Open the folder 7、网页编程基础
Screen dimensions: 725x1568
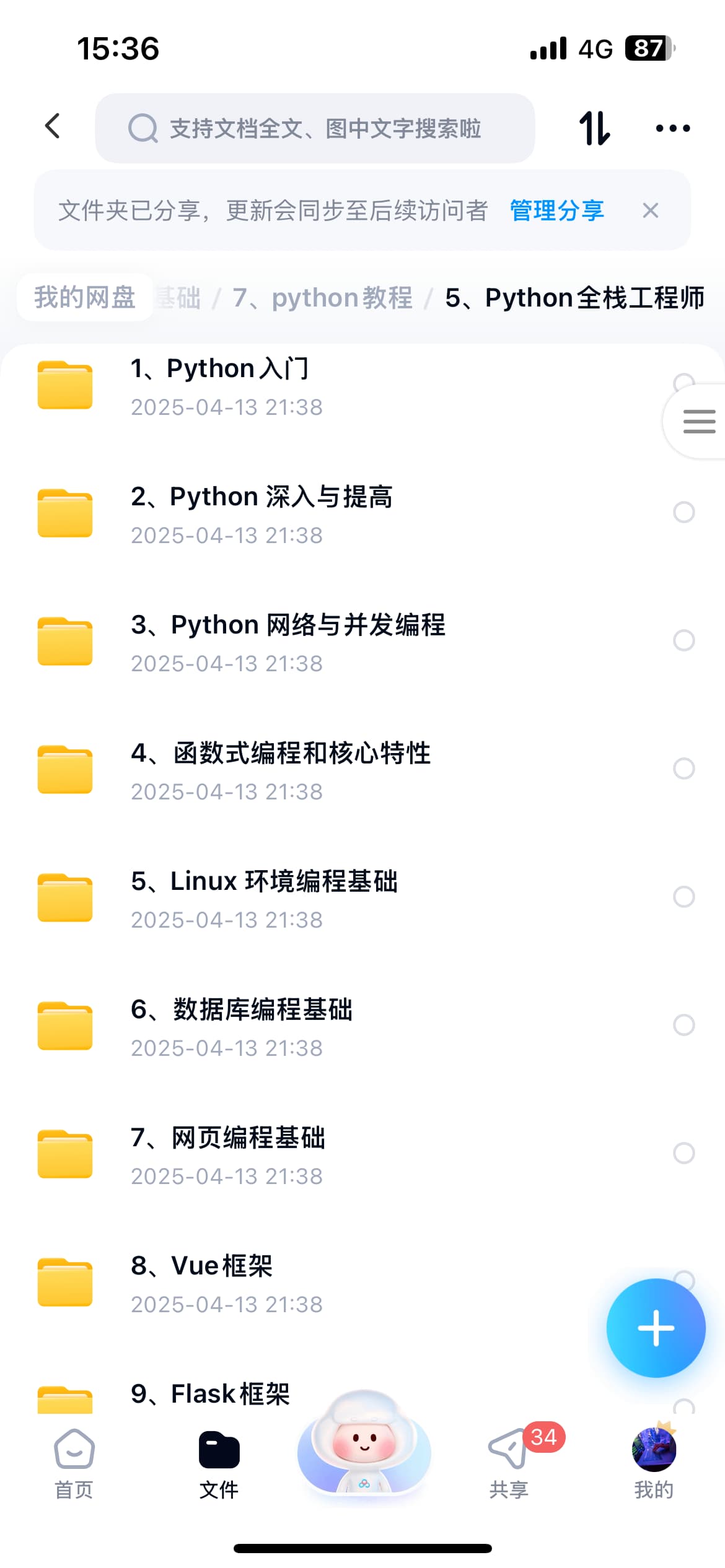(228, 1155)
